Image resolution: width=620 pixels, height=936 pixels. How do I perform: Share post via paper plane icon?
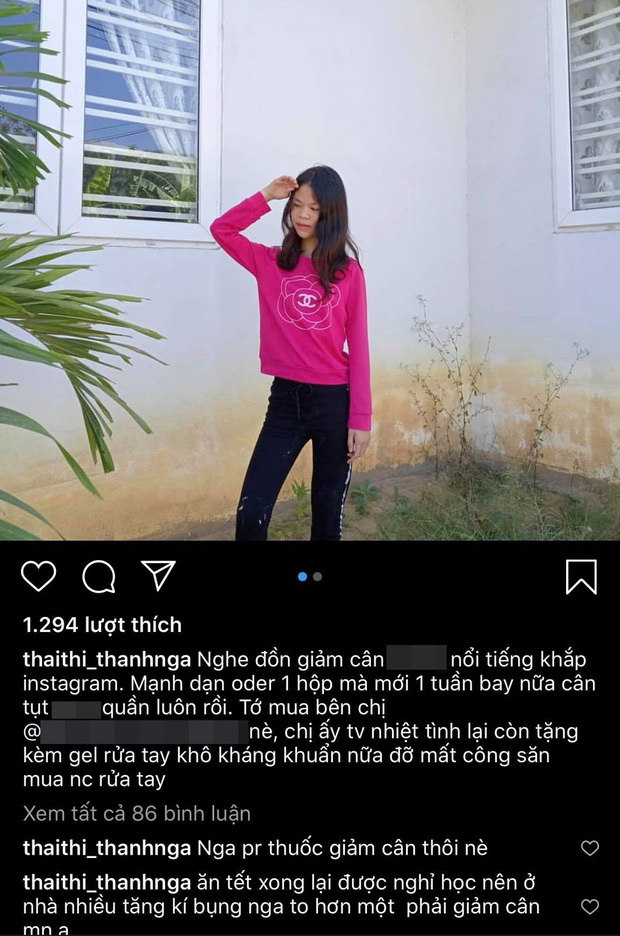click(x=158, y=575)
